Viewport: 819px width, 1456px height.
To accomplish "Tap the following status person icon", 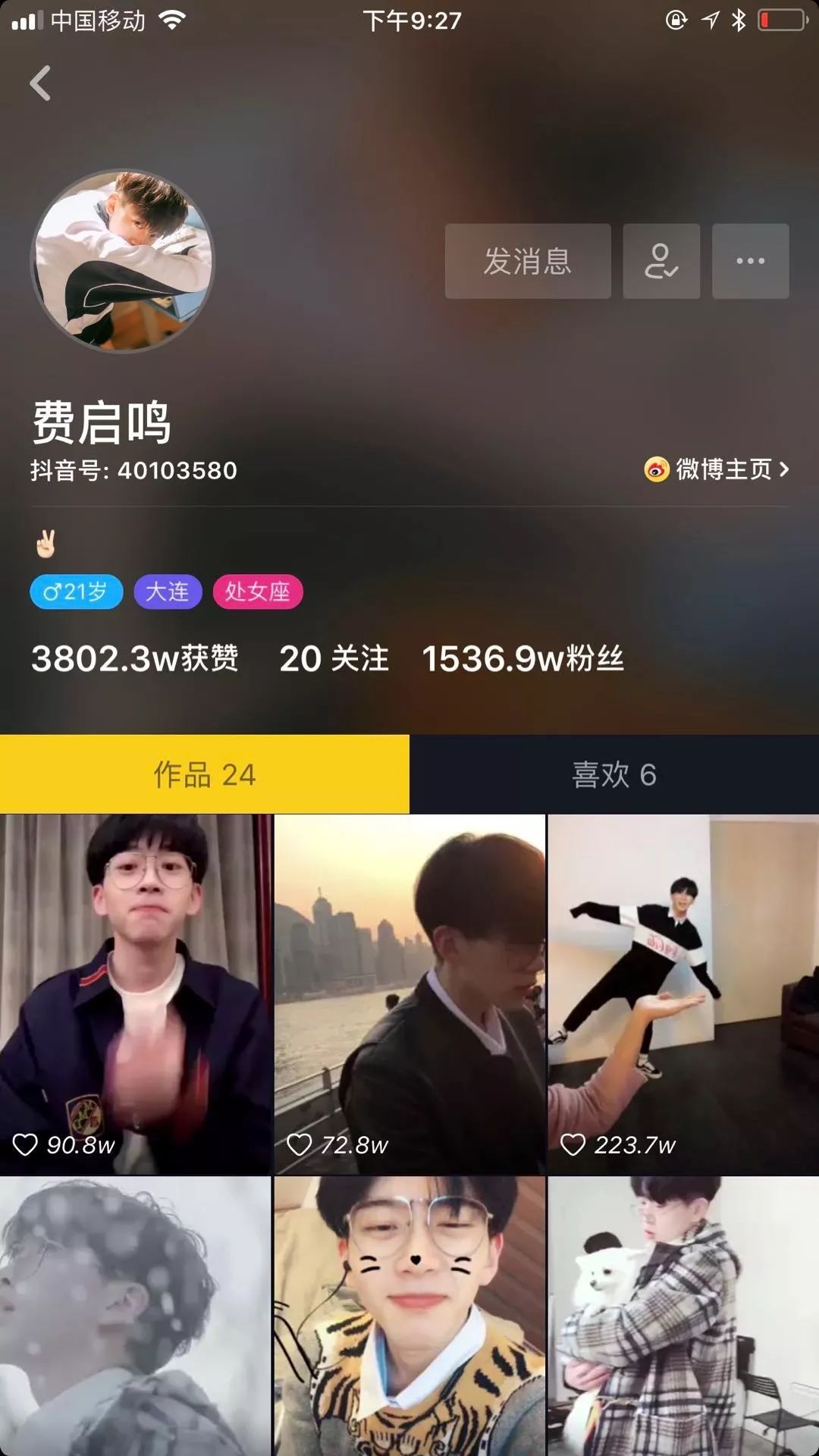I will [661, 261].
